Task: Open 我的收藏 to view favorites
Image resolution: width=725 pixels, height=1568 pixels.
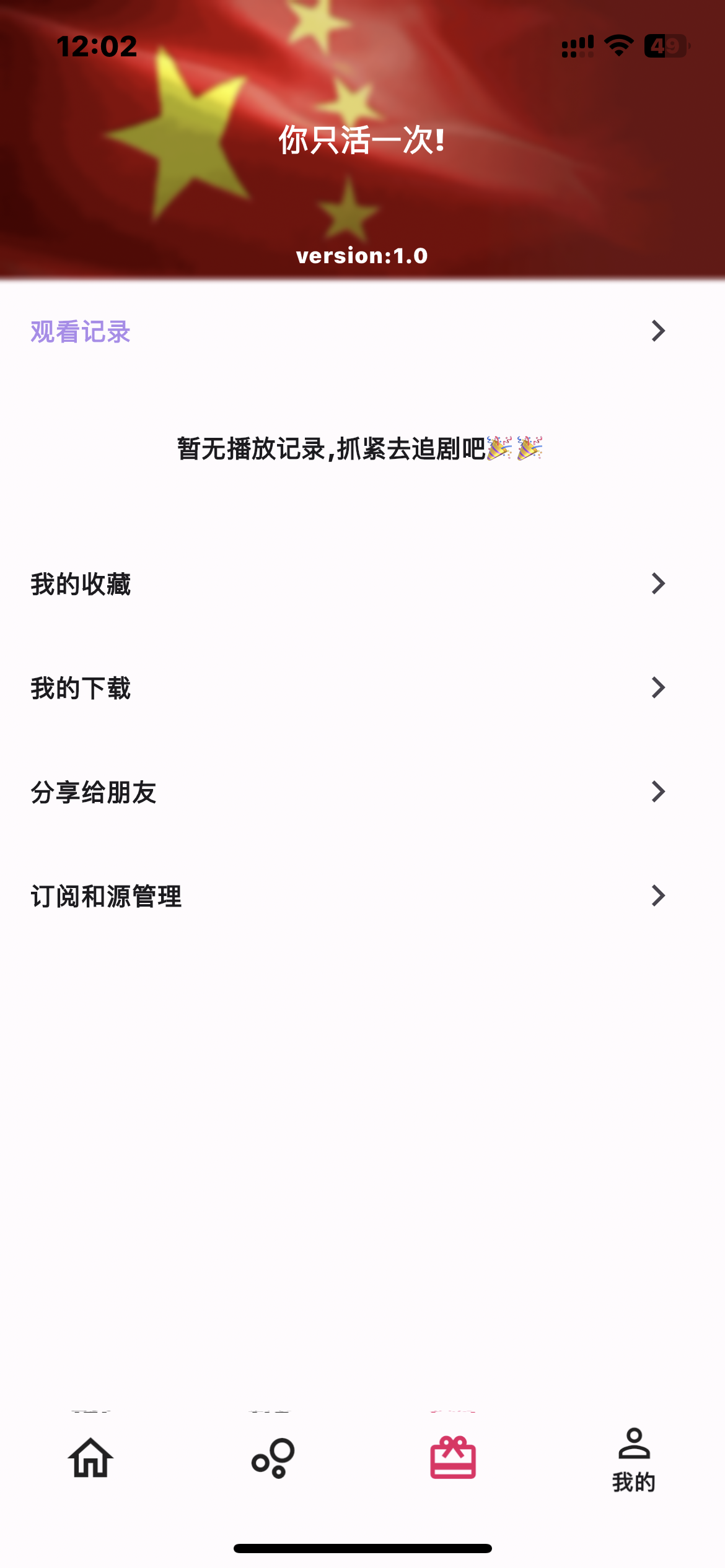Action: click(x=81, y=583)
